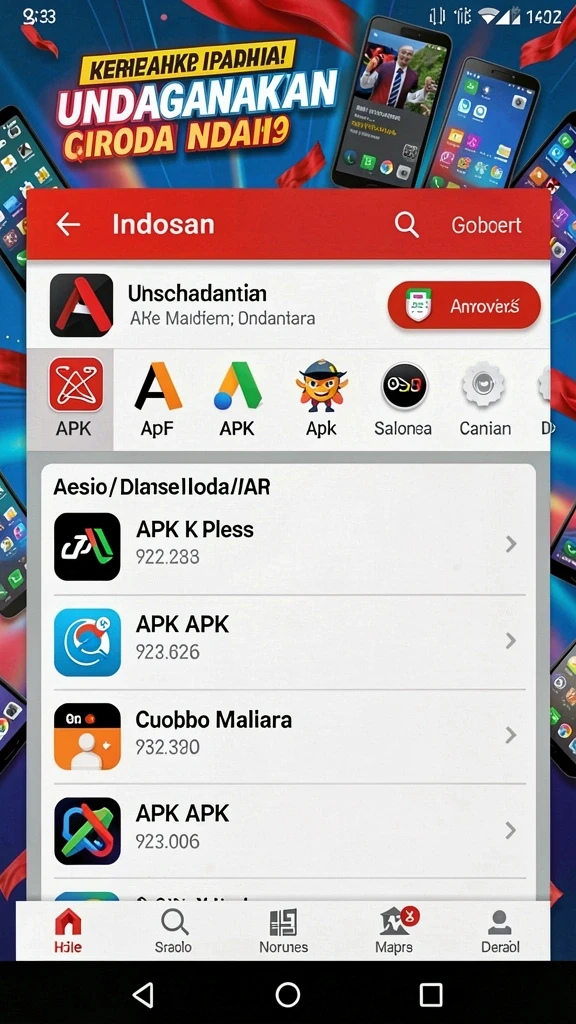Go to the Hile home tab
Screen dimensions: 576x1024
[x=68, y=931]
